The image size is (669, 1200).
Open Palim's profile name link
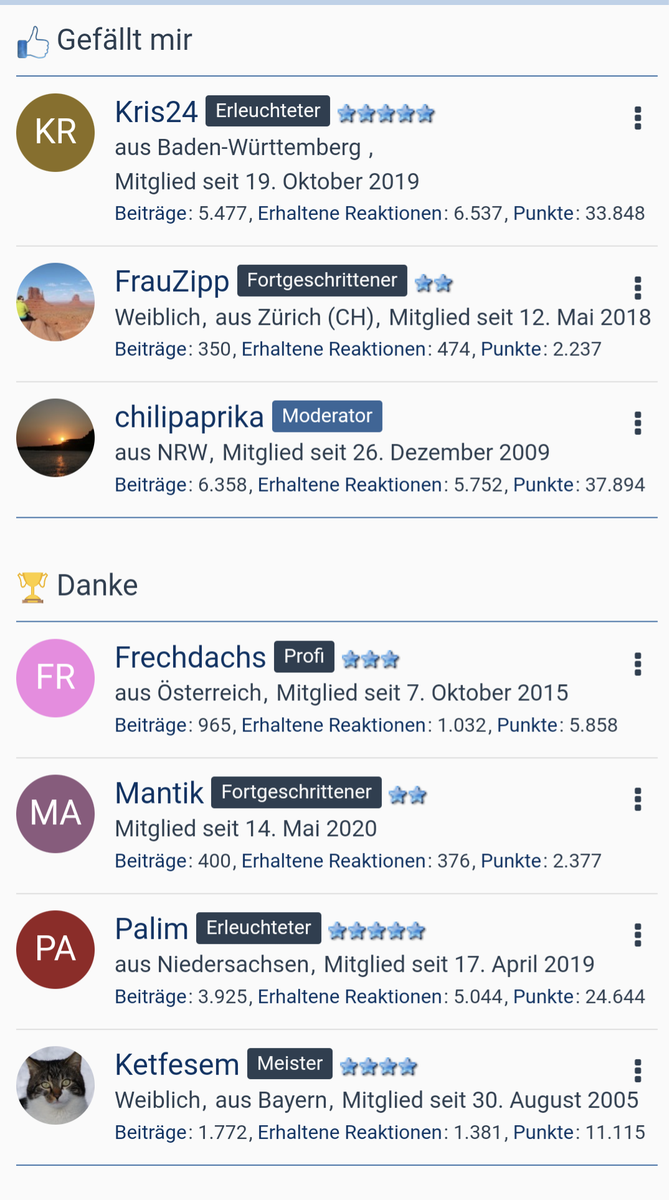click(x=151, y=928)
